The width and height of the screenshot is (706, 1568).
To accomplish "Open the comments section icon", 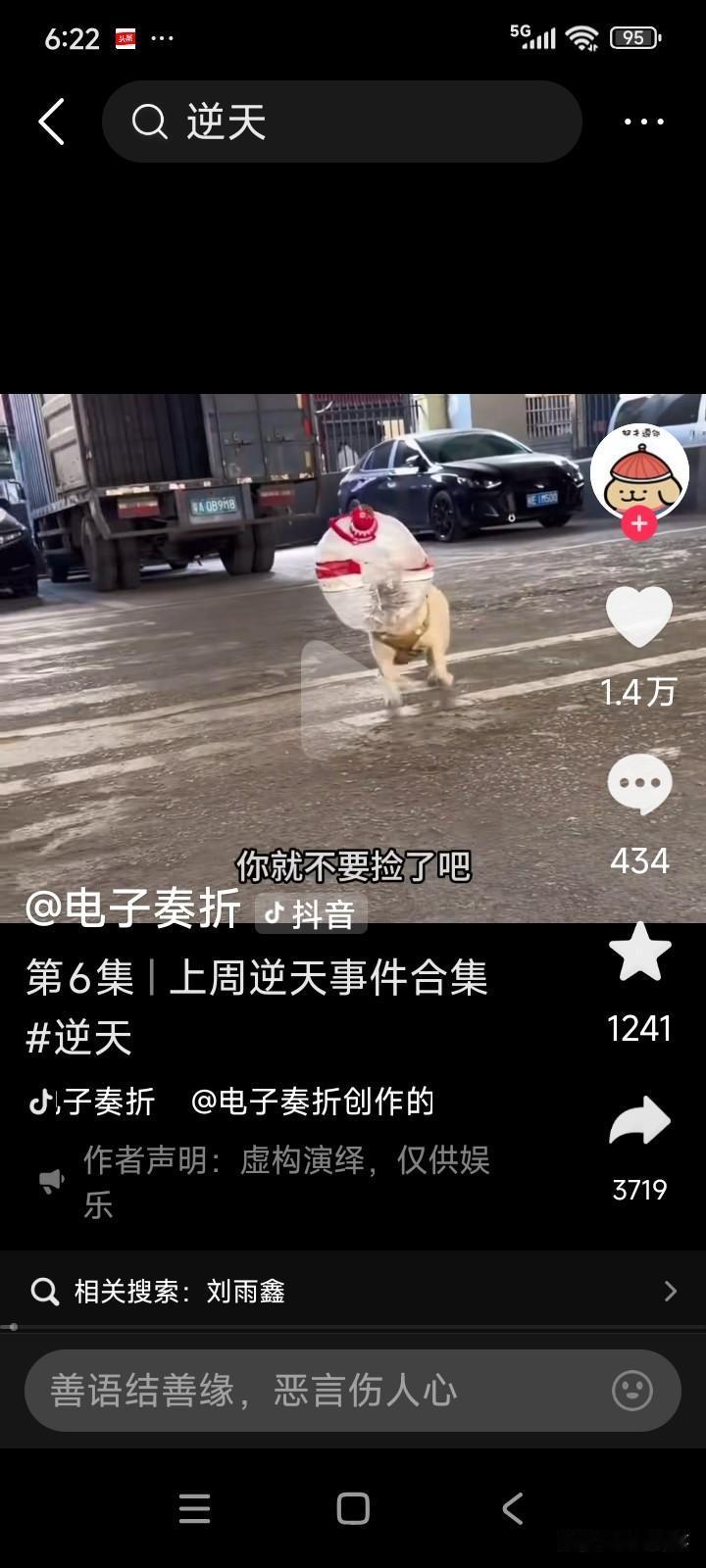I will tap(640, 784).
